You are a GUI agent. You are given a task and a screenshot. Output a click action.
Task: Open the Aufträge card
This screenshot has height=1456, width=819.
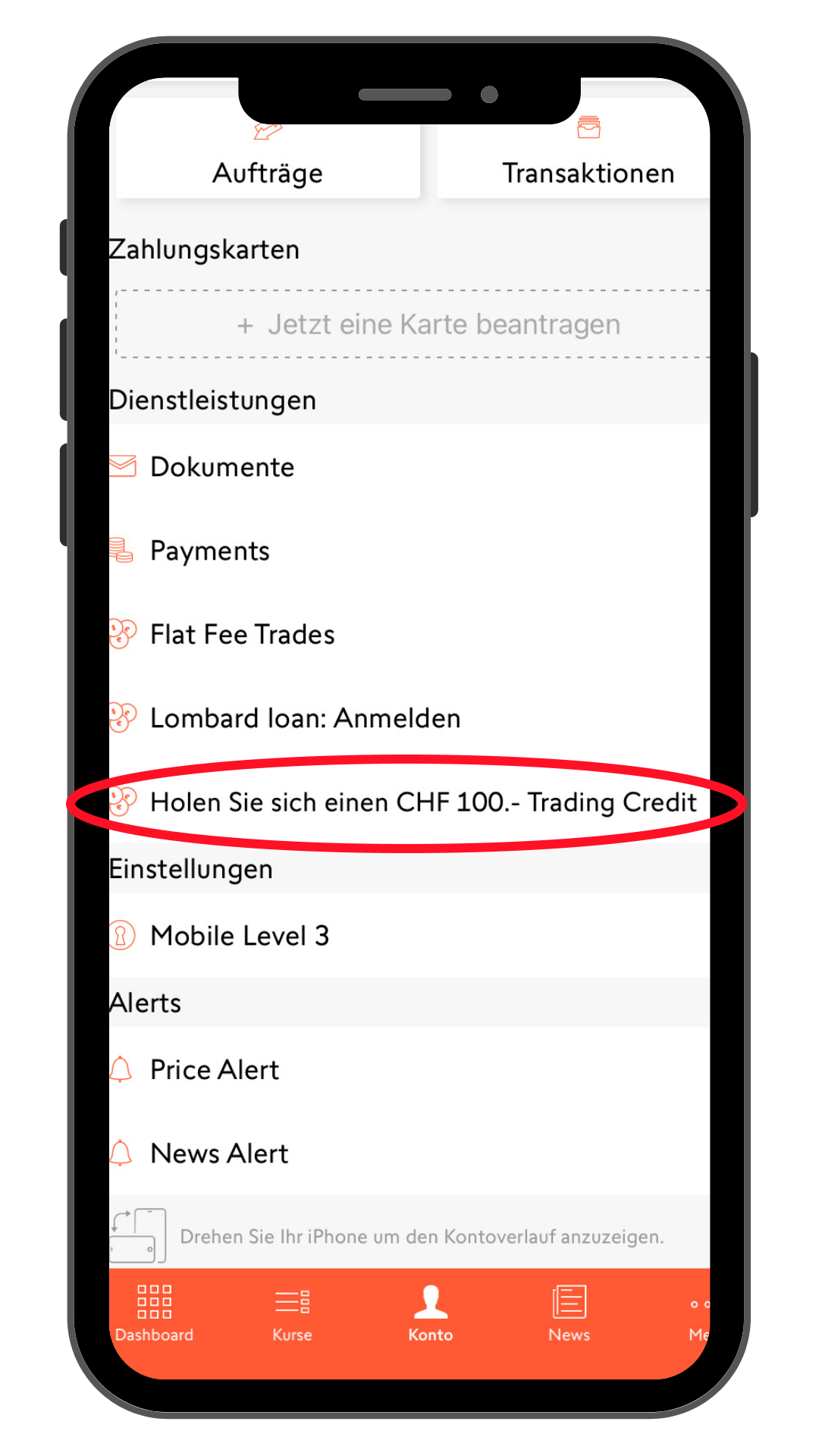tap(267, 159)
